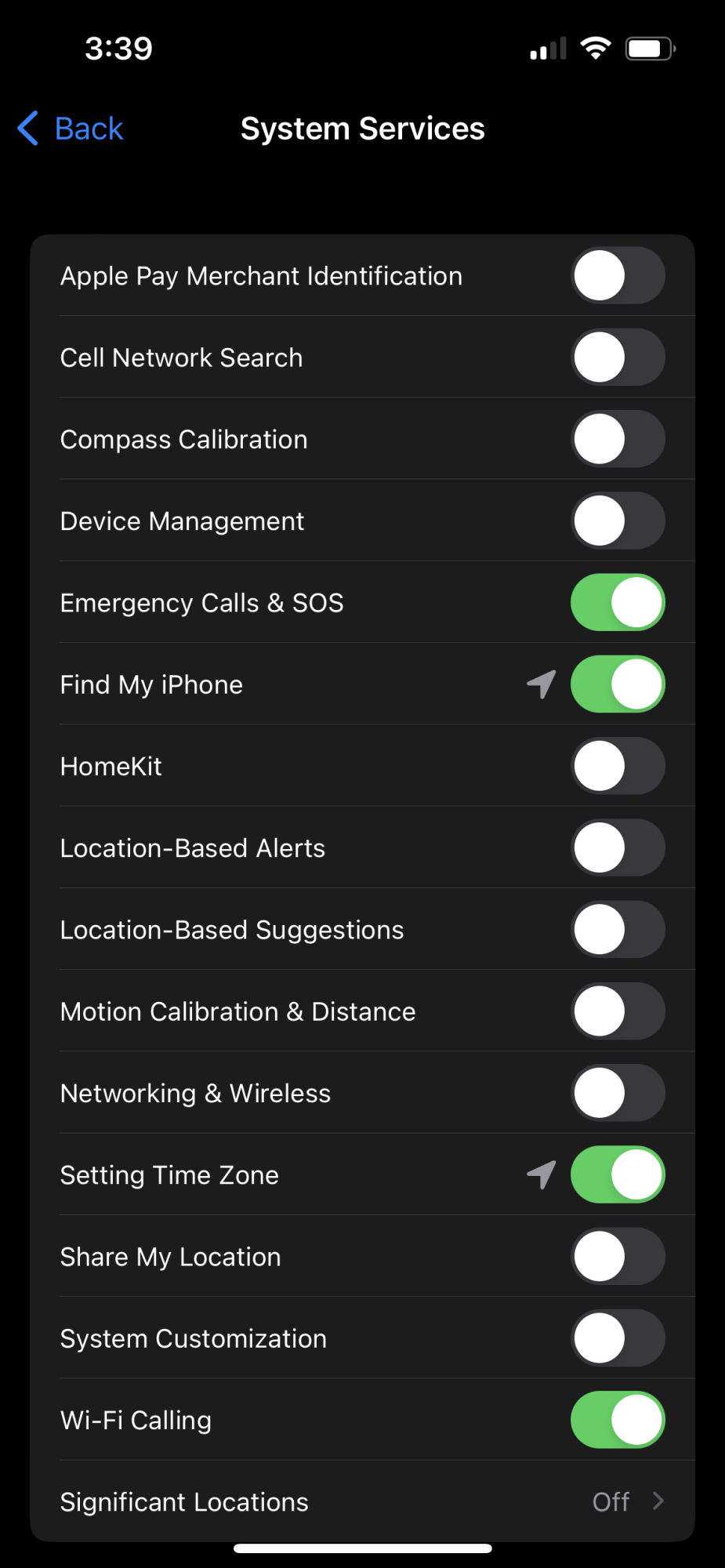This screenshot has height=1568, width=725.
Task: Enable Location-Based Suggestions
Action: (x=618, y=930)
